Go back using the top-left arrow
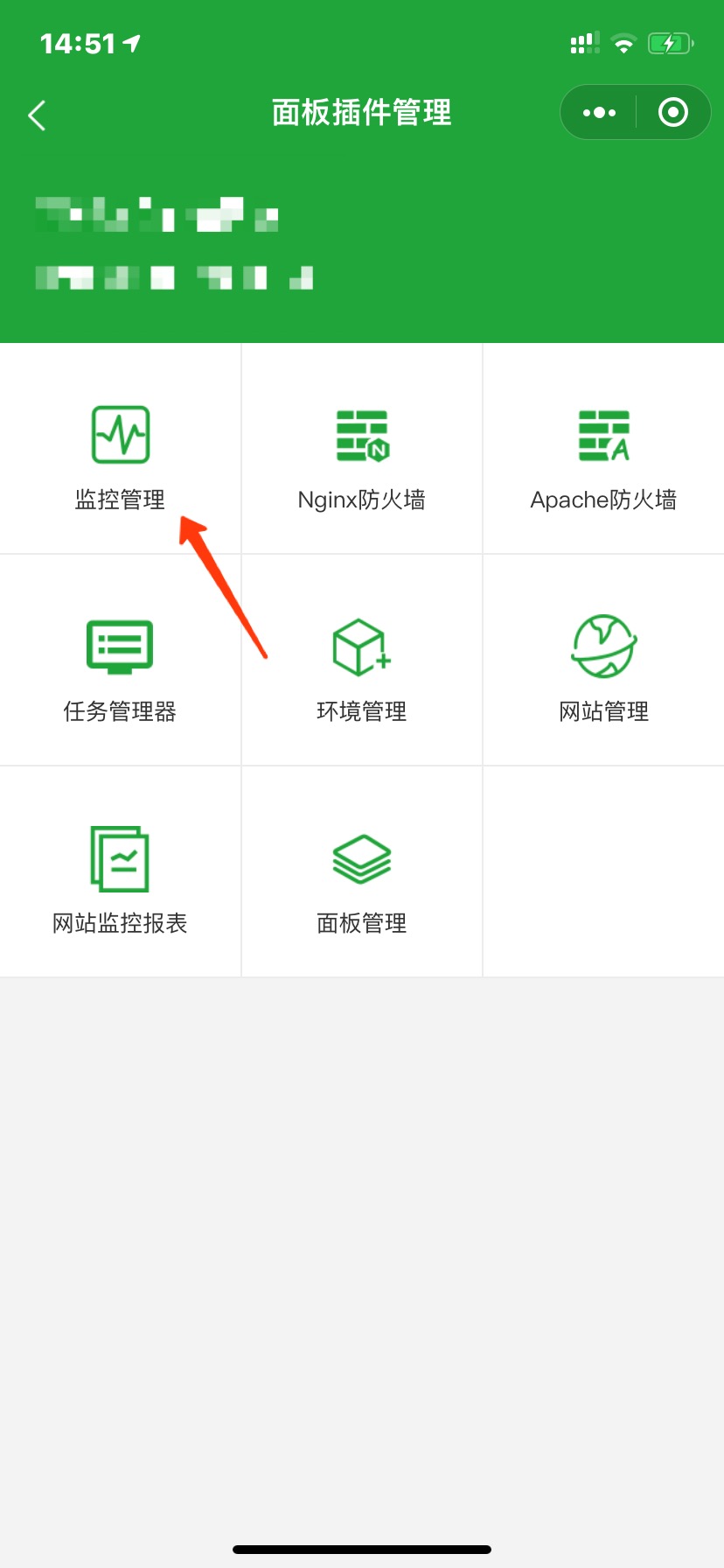 37,115
